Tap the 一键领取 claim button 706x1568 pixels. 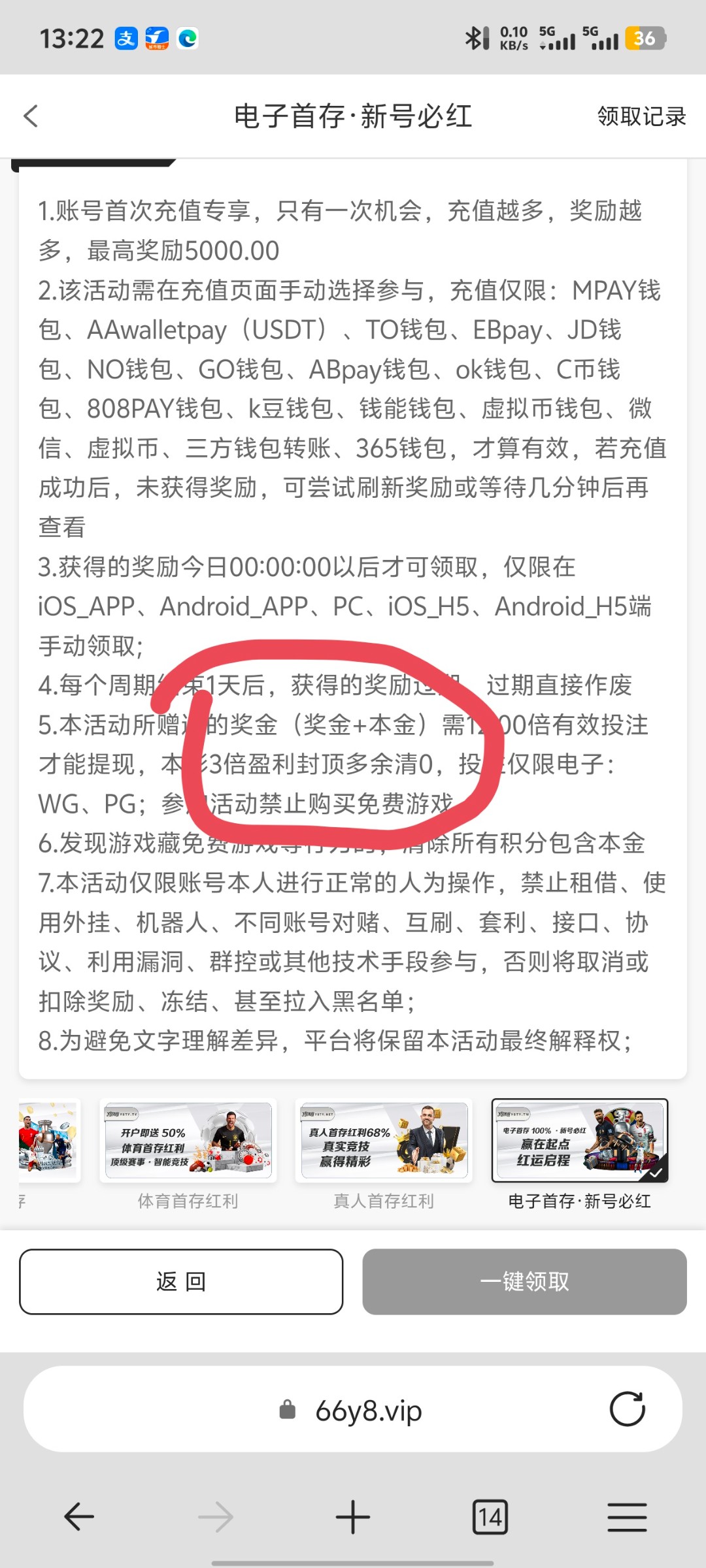coord(524,1281)
